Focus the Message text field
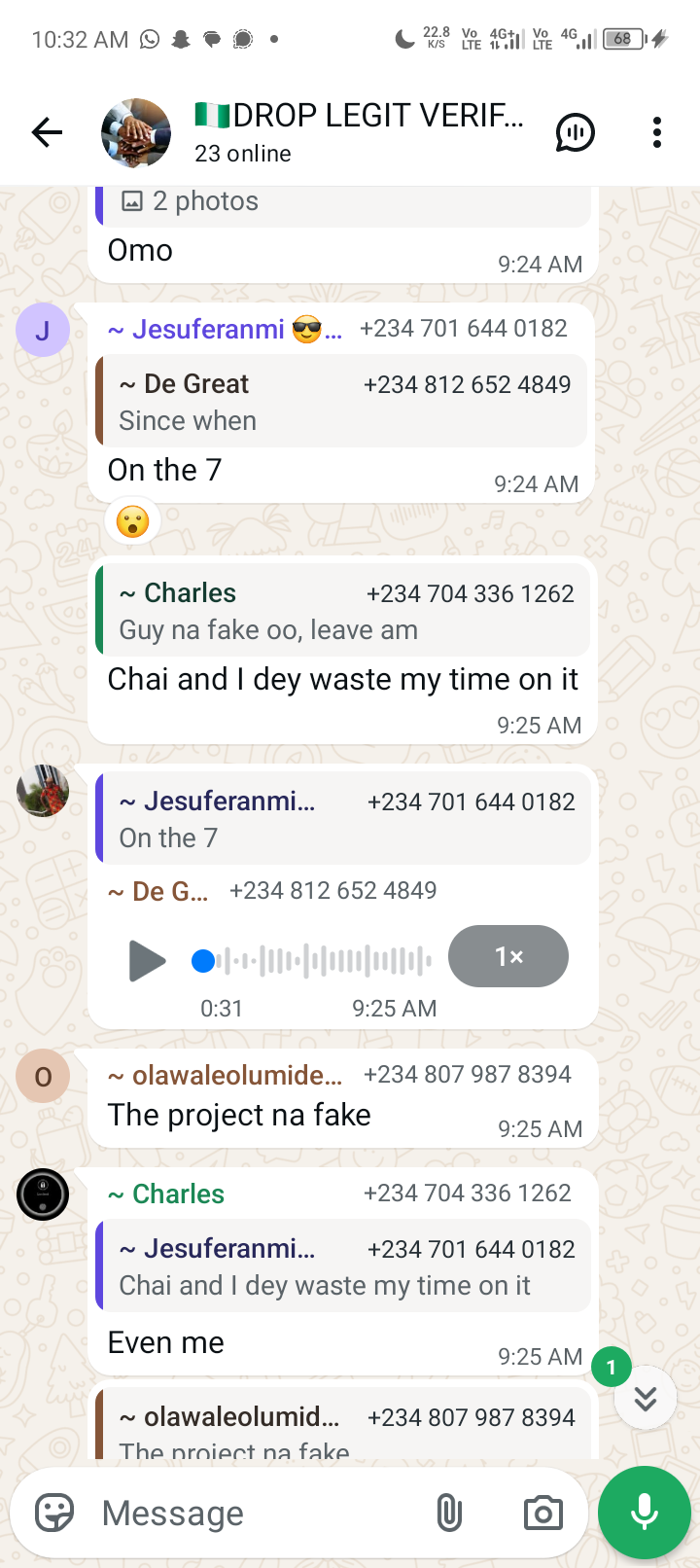 point(262,1513)
